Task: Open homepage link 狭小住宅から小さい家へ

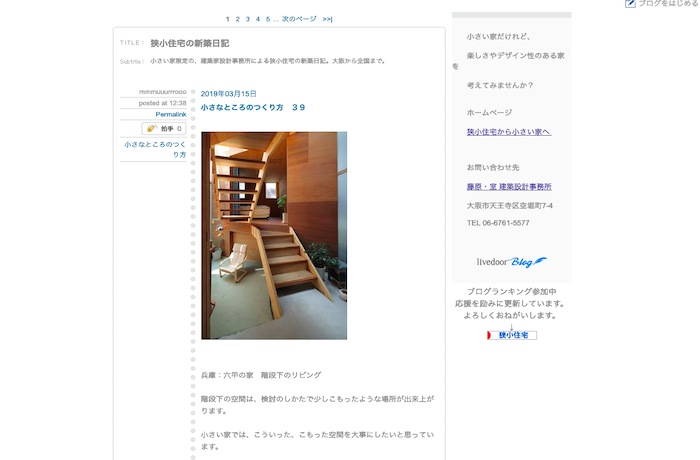Action: [508, 132]
